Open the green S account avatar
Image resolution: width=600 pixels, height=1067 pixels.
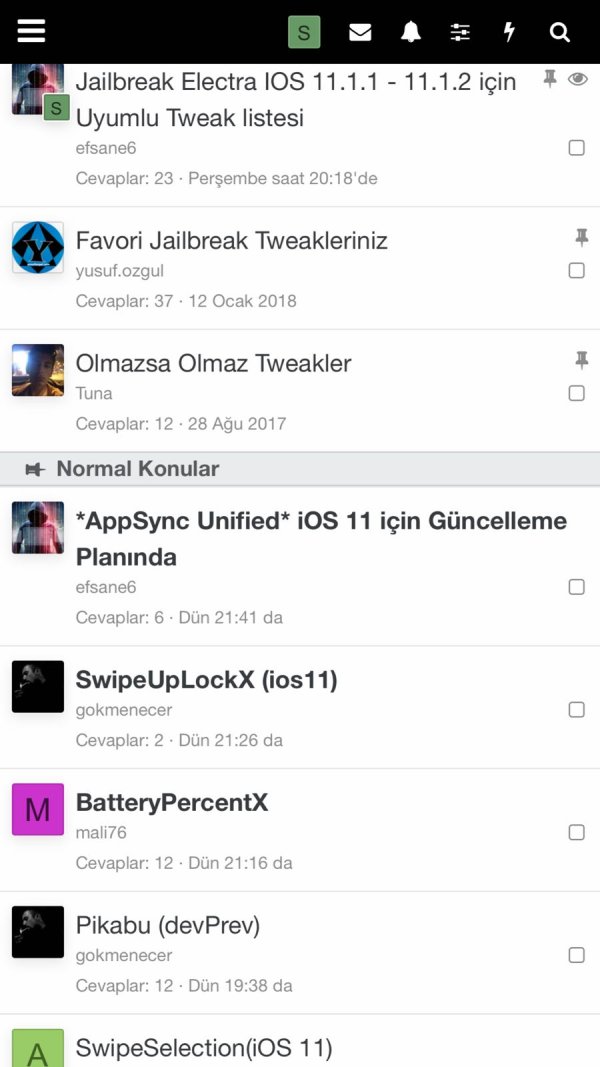point(304,32)
